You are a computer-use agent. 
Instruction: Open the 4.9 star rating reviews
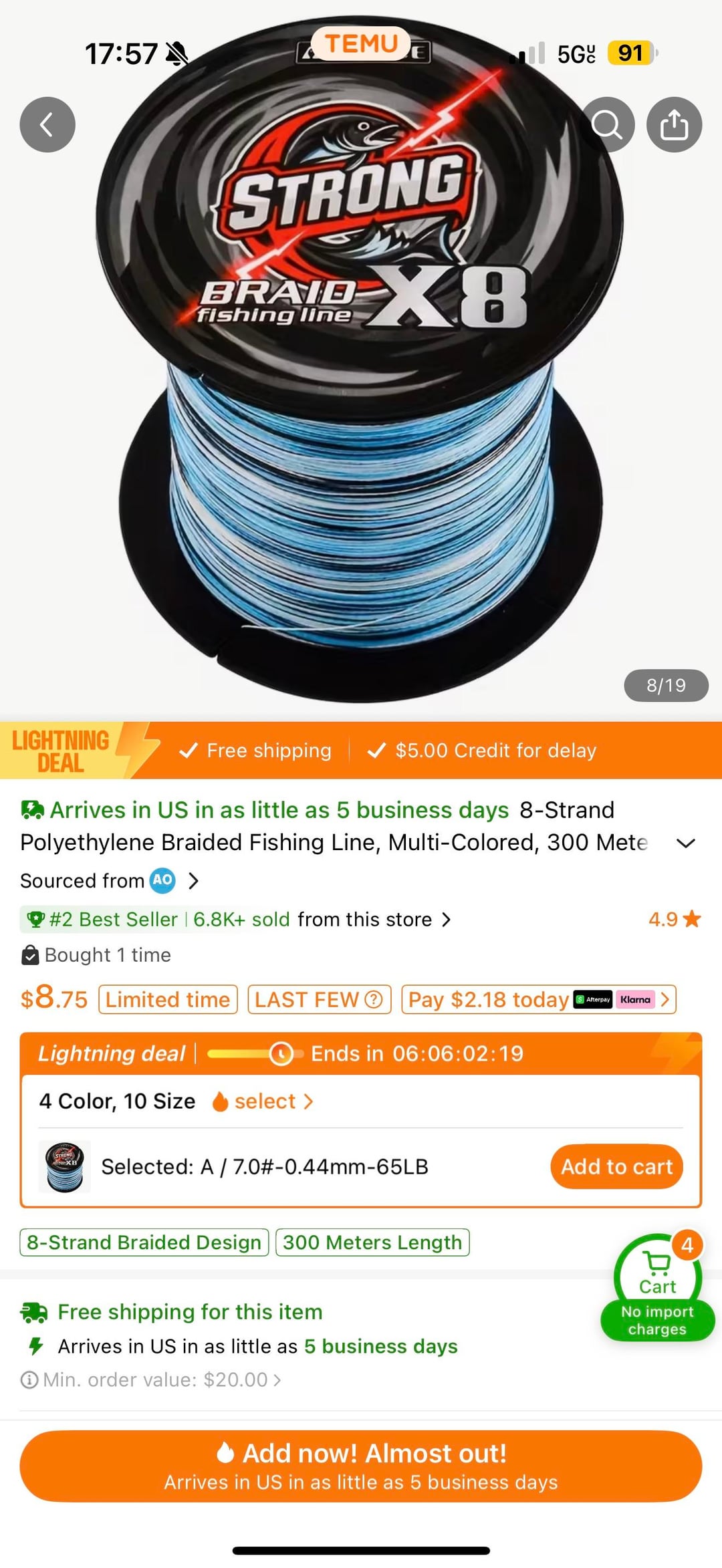click(x=674, y=920)
